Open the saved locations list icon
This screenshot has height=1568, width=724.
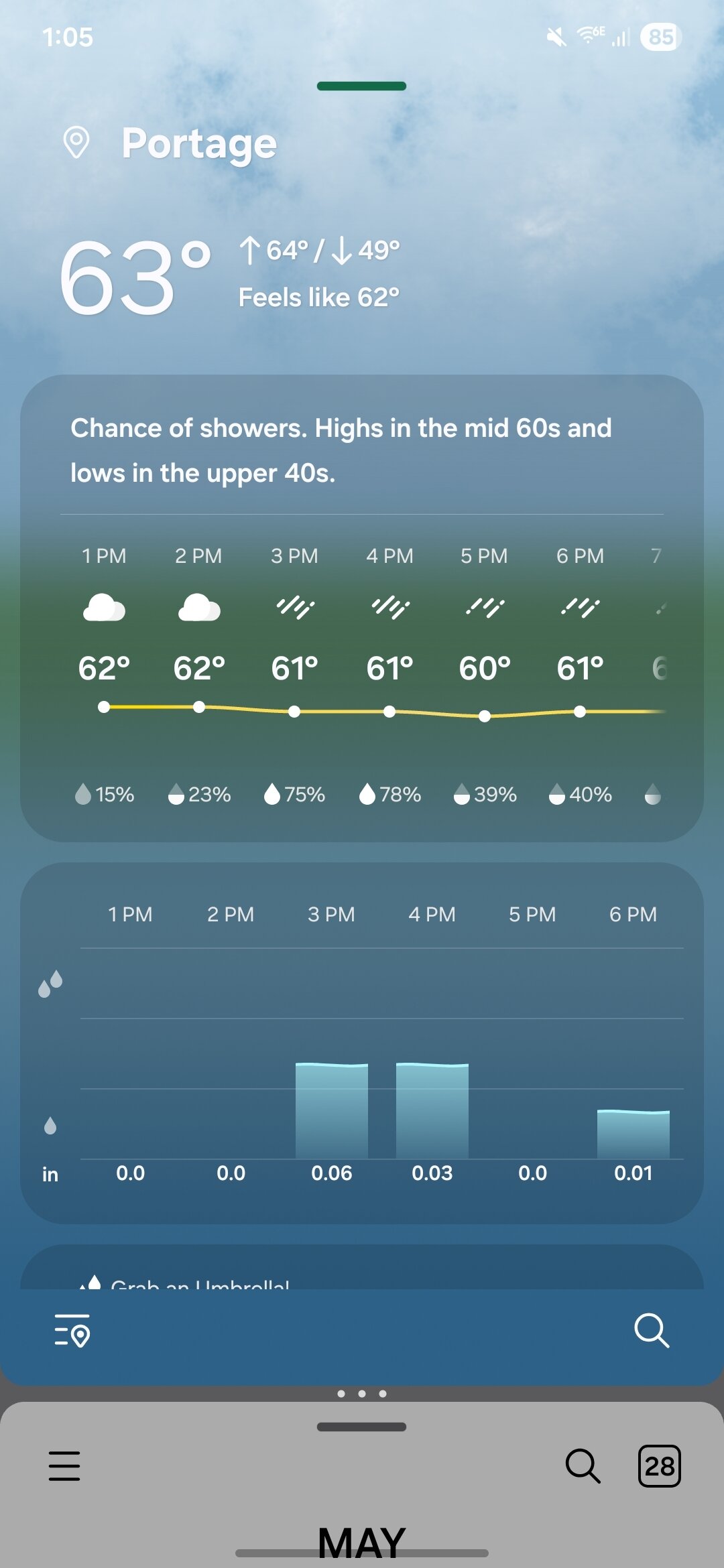coord(72,1331)
